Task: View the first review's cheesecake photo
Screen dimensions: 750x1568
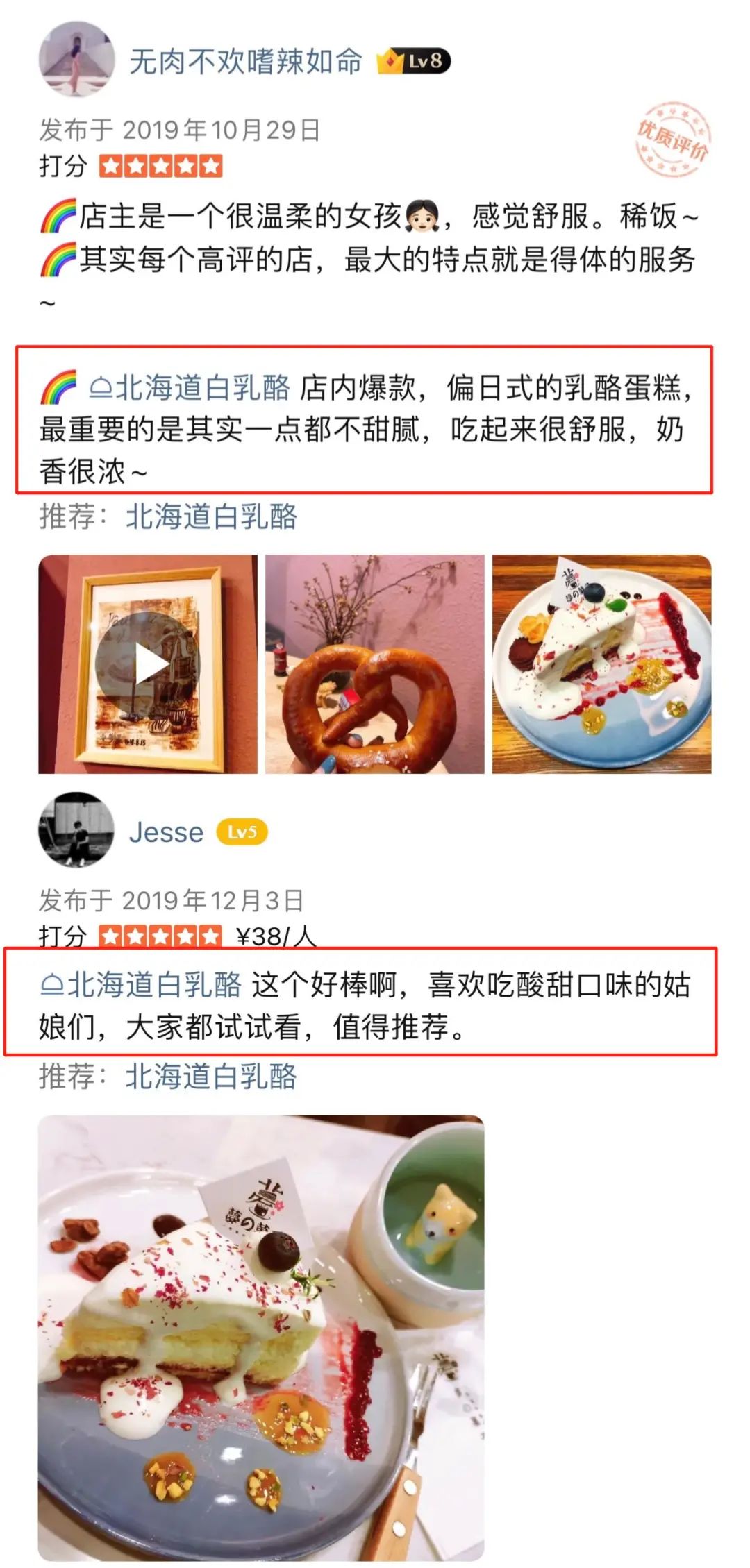Action: point(601,664)
